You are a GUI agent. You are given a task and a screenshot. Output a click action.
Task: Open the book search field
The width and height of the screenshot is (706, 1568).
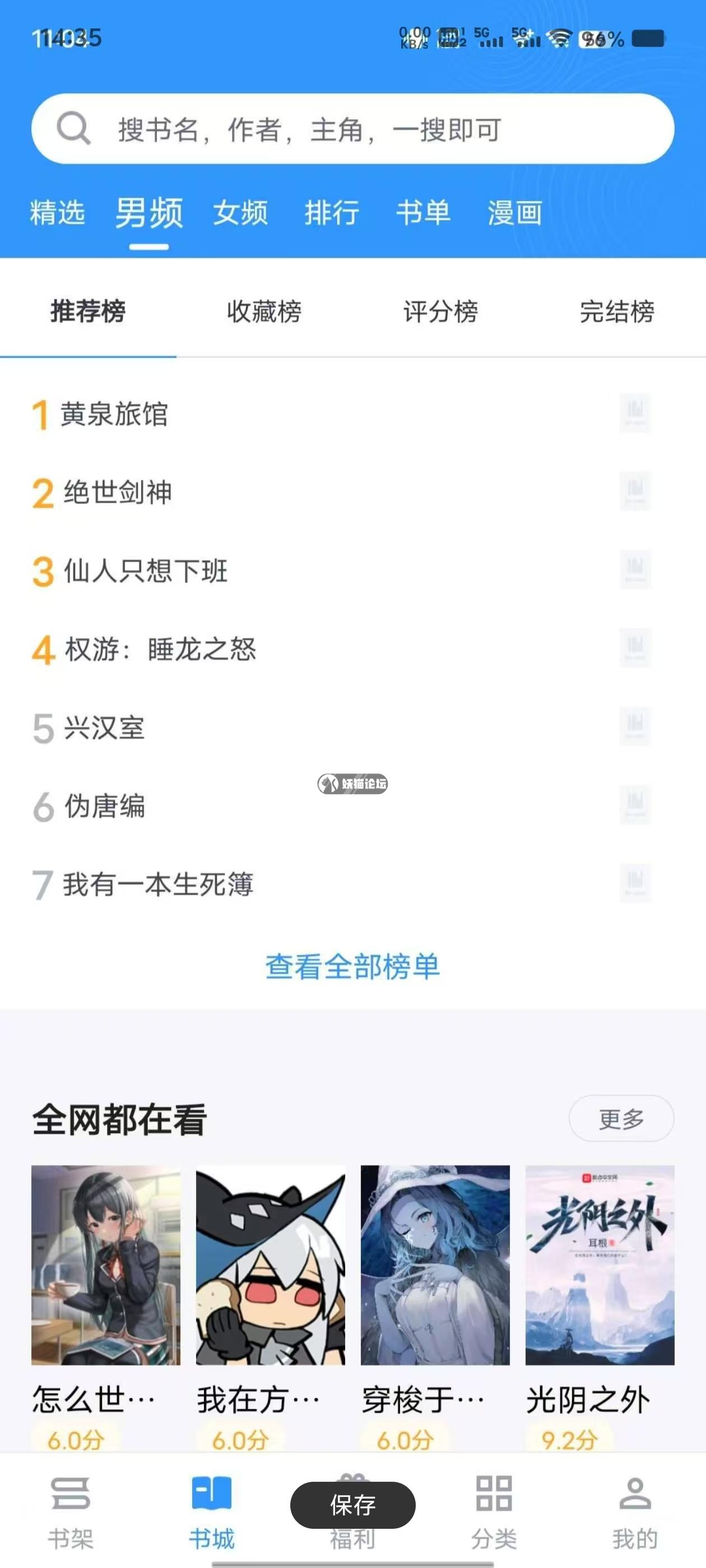click(x=352, y=129)
